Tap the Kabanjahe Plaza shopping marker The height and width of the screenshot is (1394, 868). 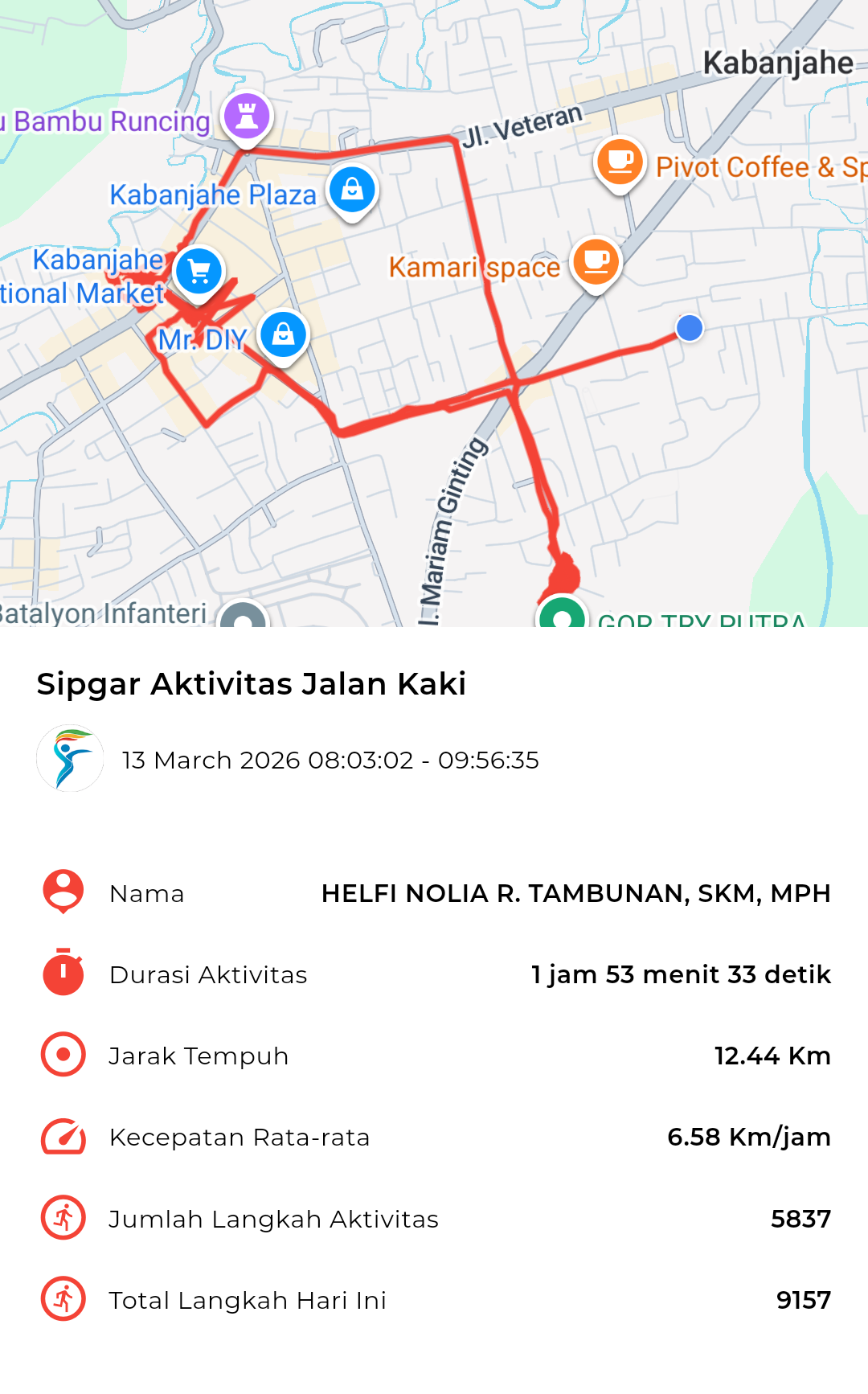pyautogui.click(x=352, y=191)
